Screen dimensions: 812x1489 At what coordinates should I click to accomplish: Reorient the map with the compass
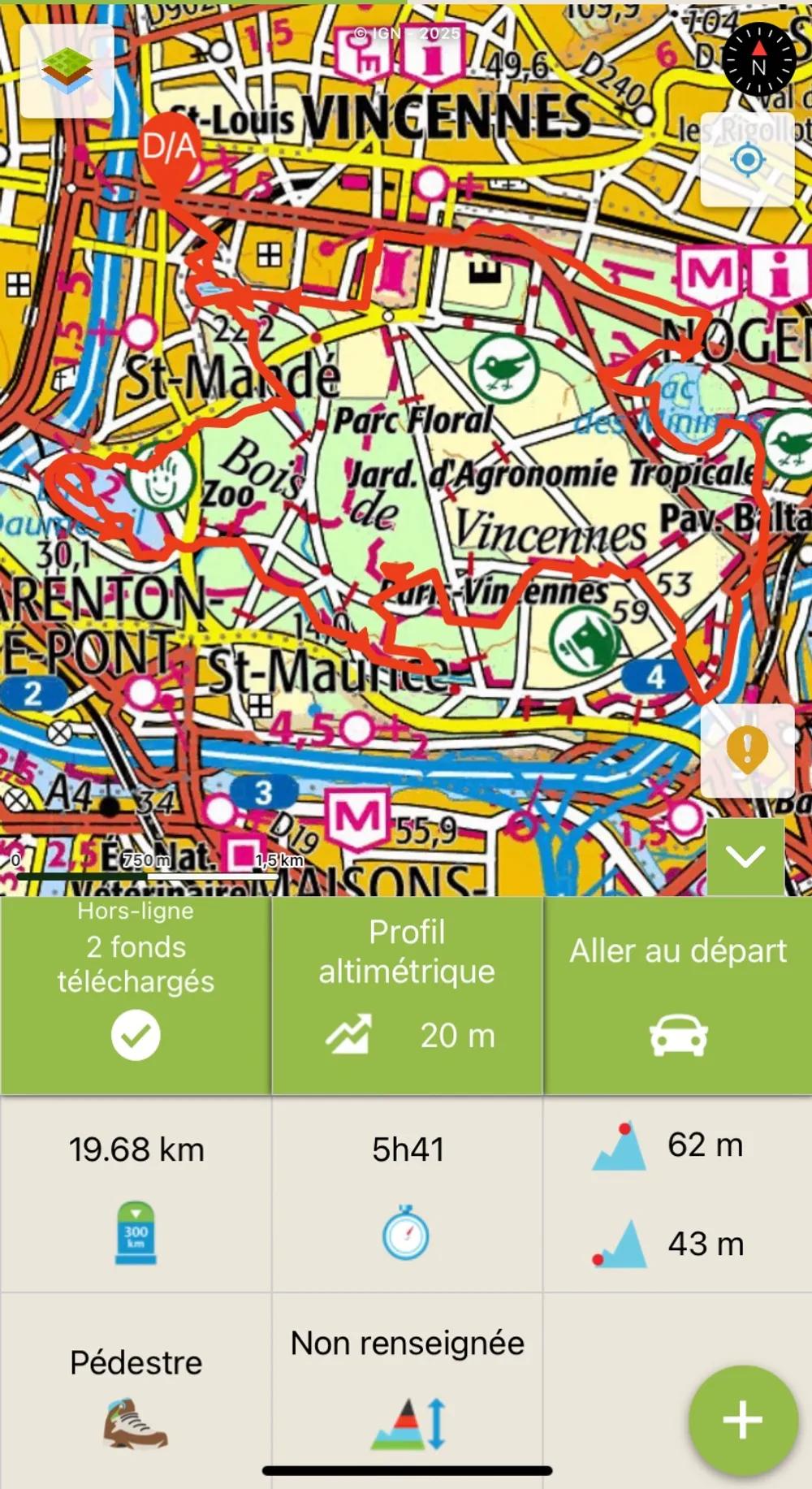coord(758,60)
